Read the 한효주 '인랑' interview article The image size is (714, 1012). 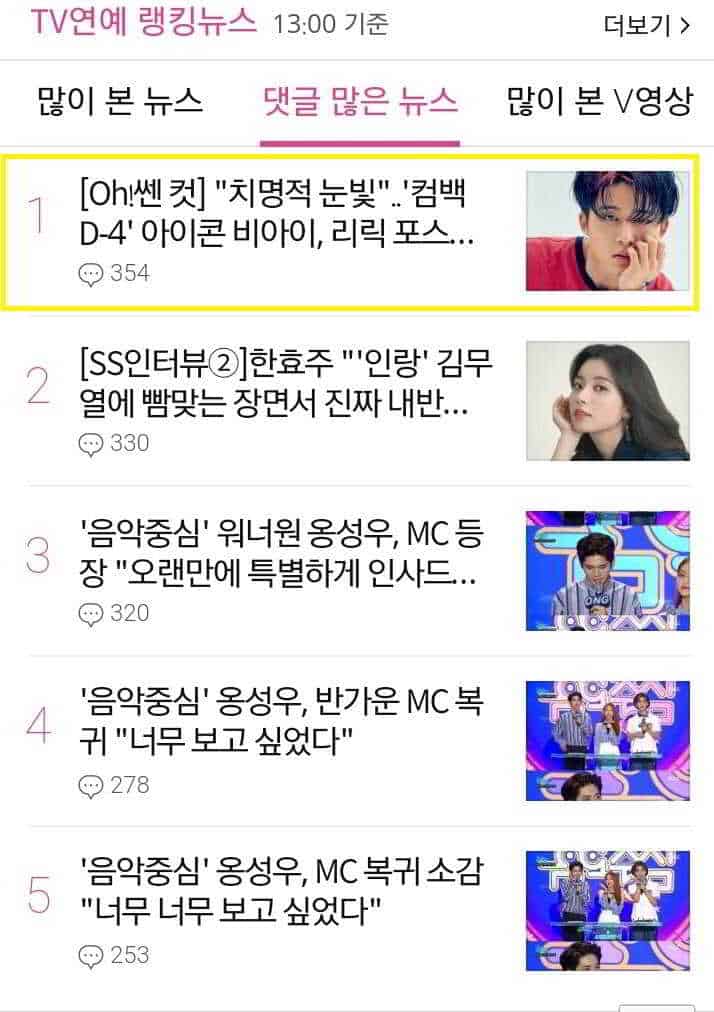pyautogui.click(x=285, y=386)
